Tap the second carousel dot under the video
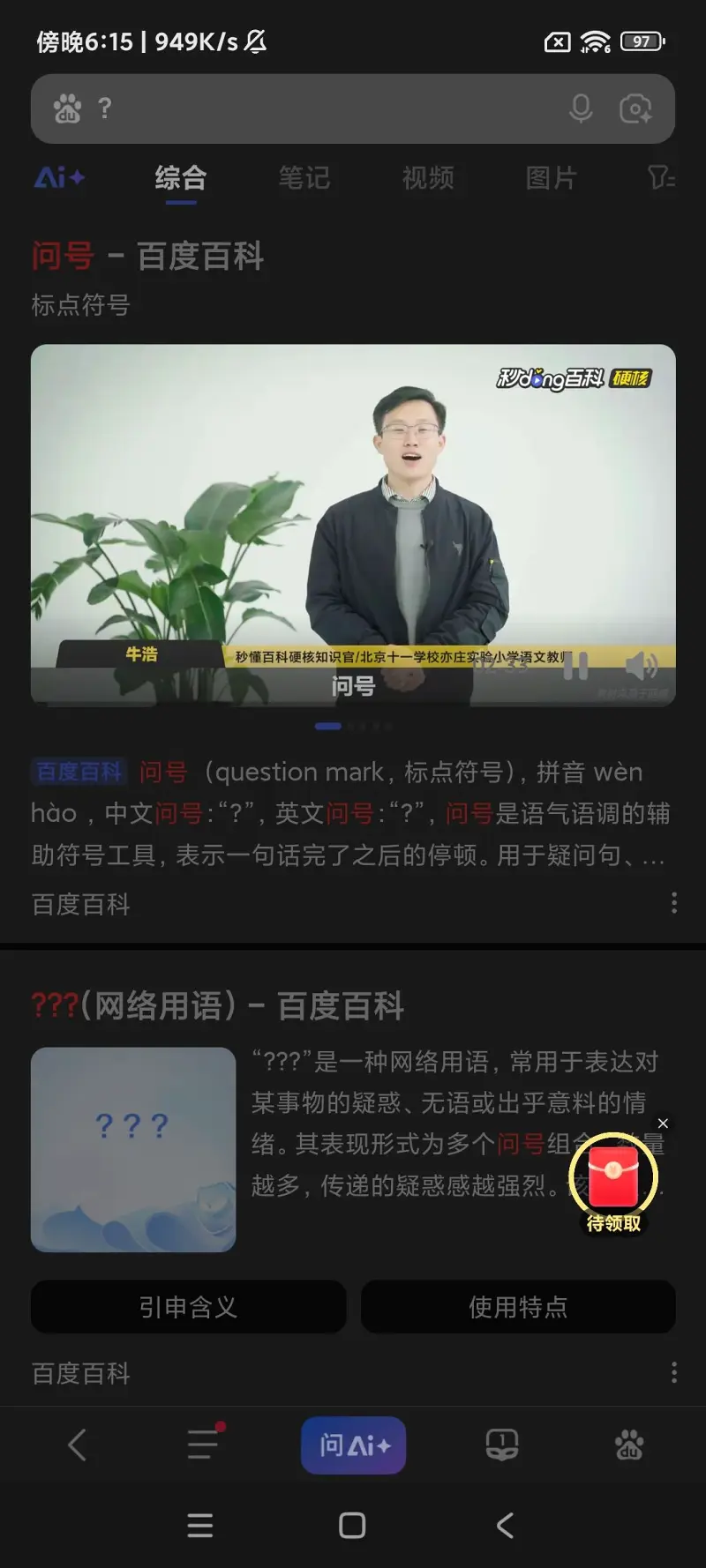Viewport: 706px width, 1568px height. [x=353, y=726]
